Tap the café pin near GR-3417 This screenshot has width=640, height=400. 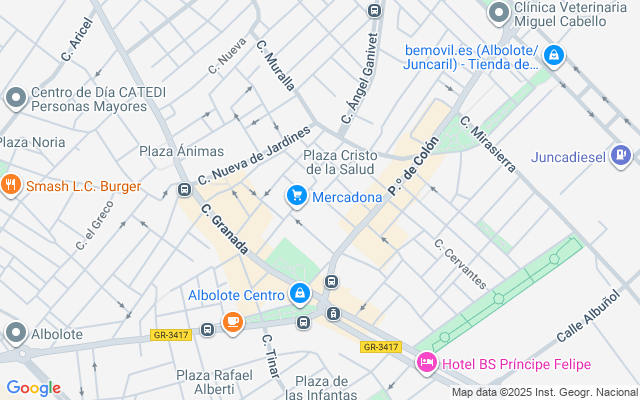[232, 322]
